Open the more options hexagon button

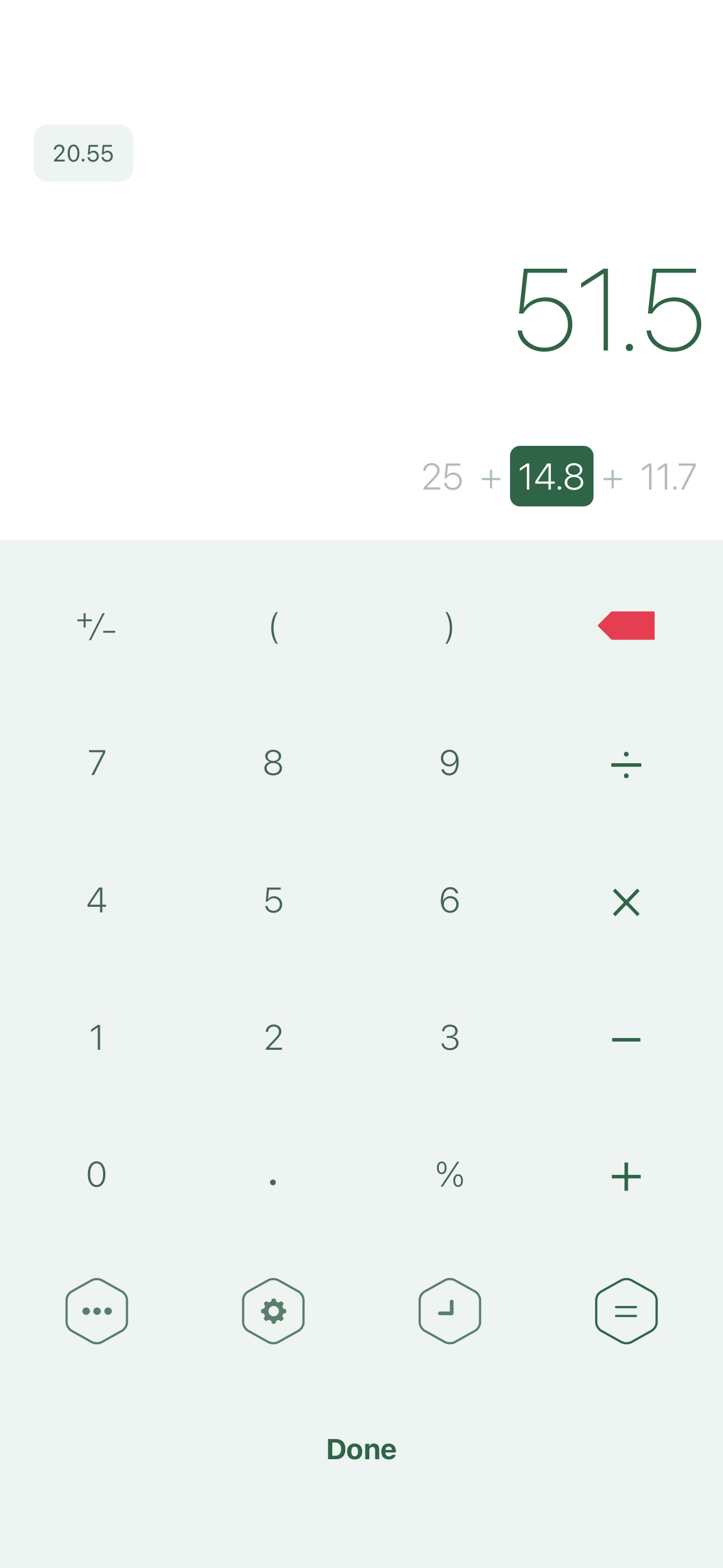pos(97,1311)
